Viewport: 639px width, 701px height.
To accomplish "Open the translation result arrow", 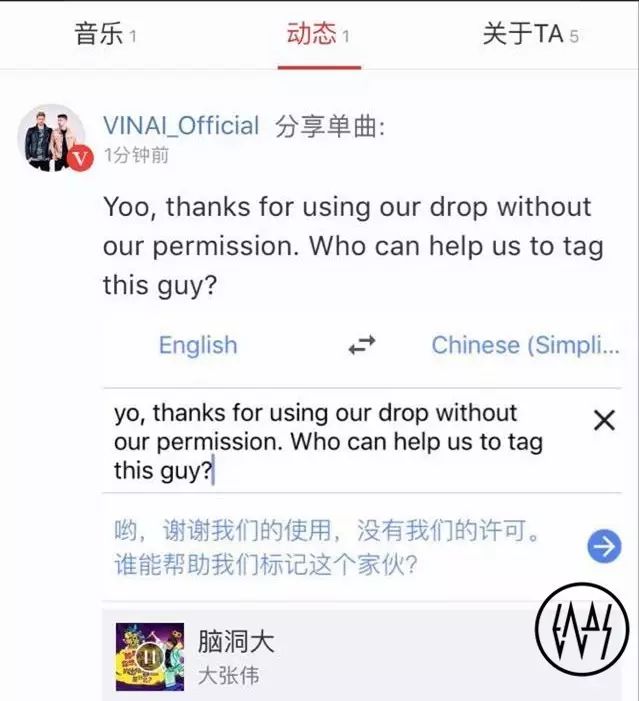I will click(x=604, y=546).
